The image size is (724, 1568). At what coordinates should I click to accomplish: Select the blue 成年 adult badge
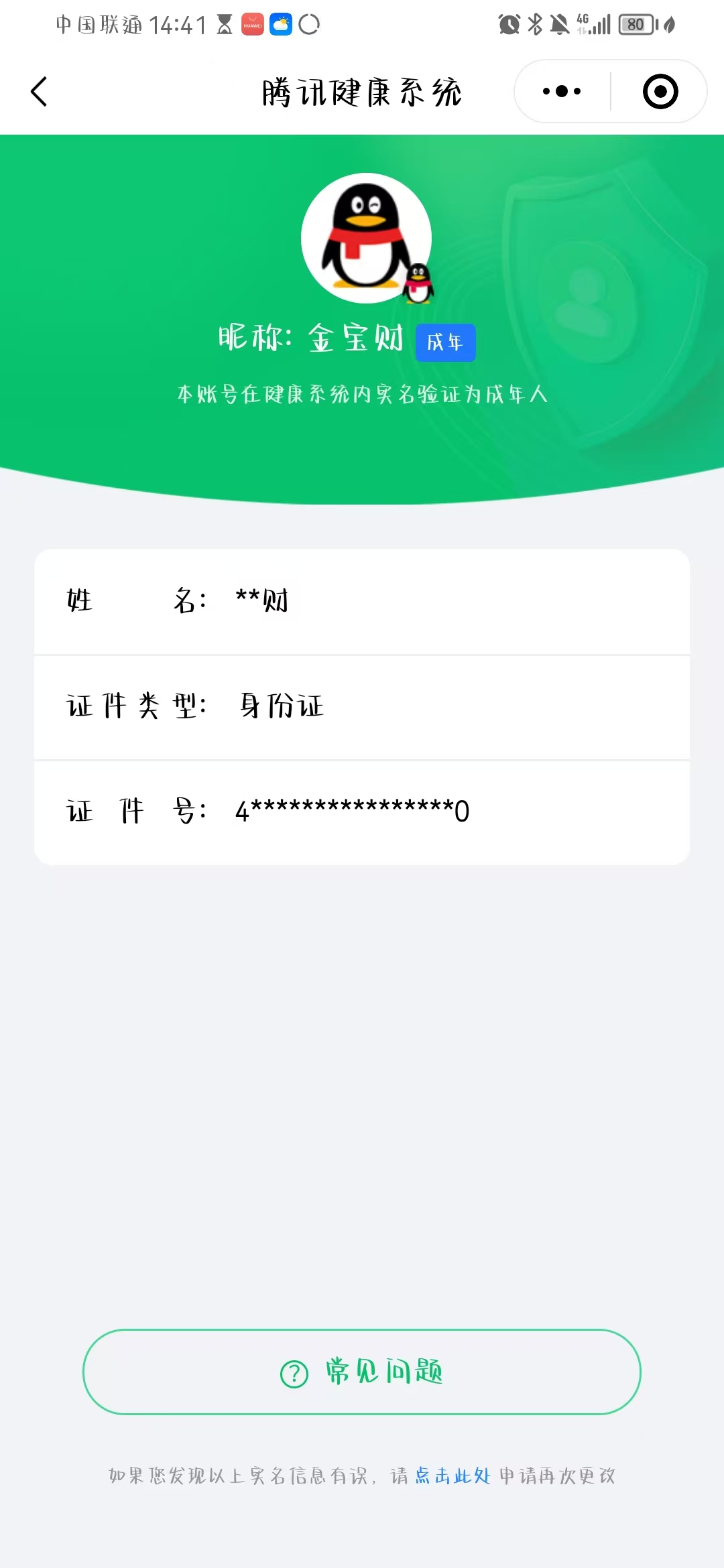tap(446, 342)
